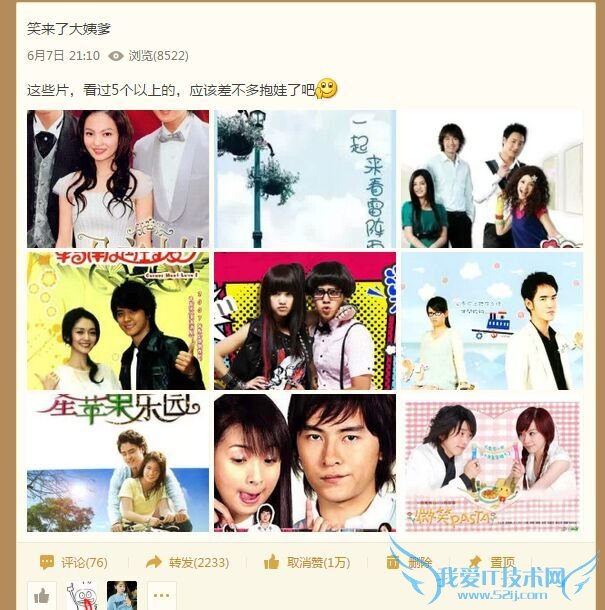This screenshot has width=605, height=610.
Task: Open the poster's profile 笑来了大姨爹
Action: coord(69,29)
